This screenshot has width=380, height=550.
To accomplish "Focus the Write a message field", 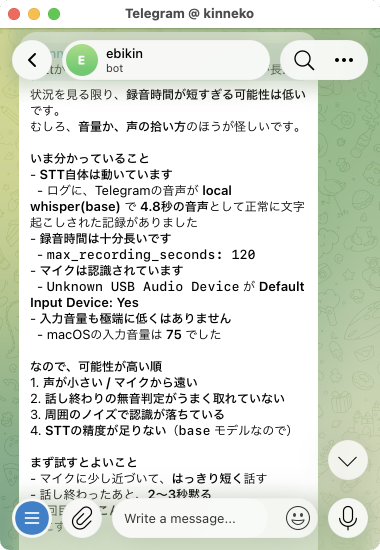I will 196,518.
